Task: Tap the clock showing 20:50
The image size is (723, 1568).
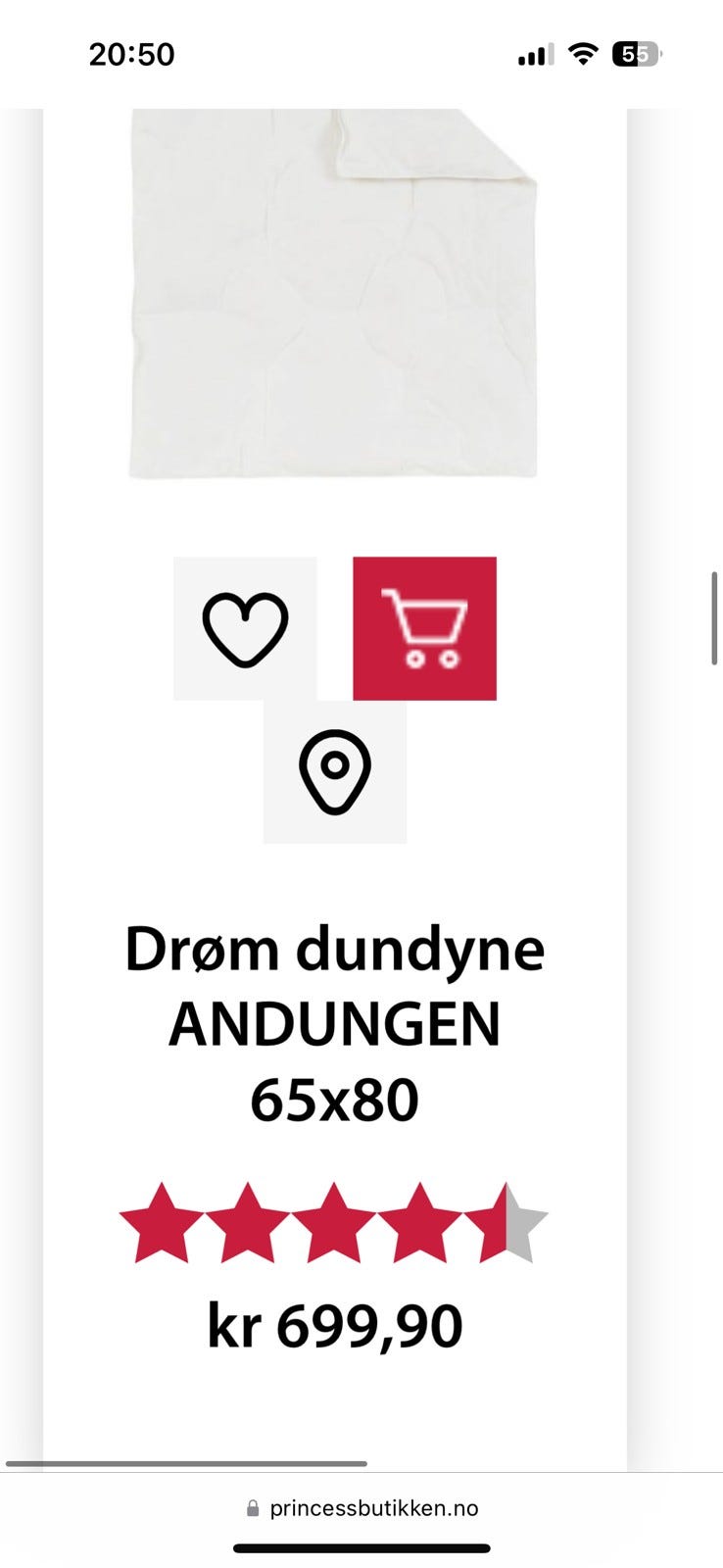Action: click(x=131, y=54)
